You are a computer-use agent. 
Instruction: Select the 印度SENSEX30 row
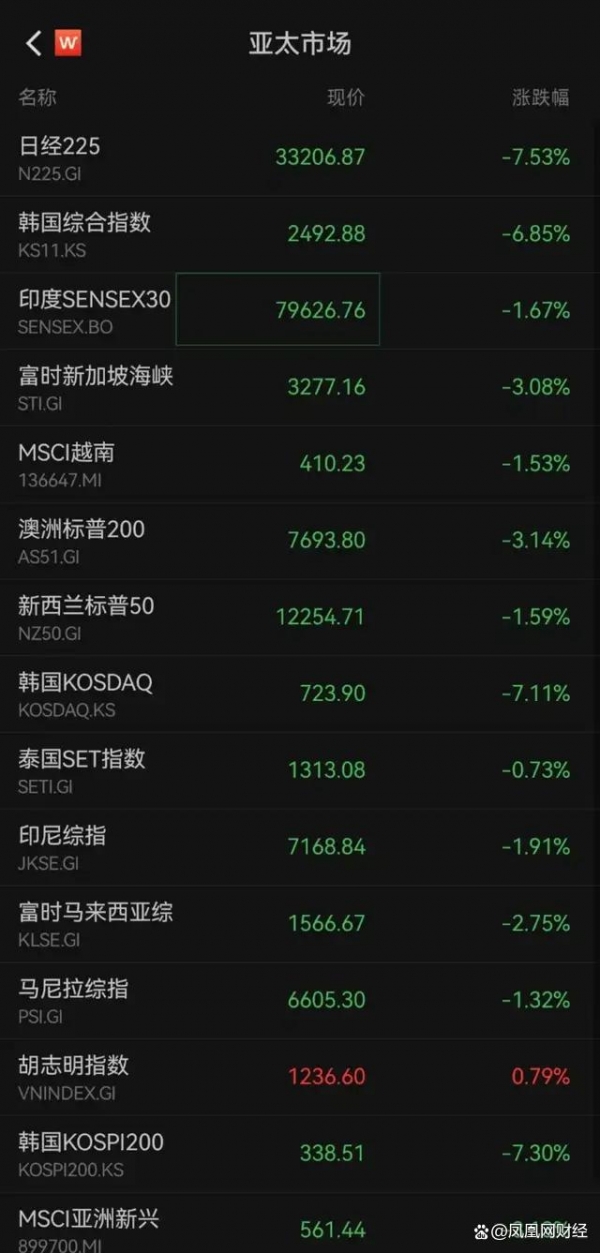(x=300, y=310)
